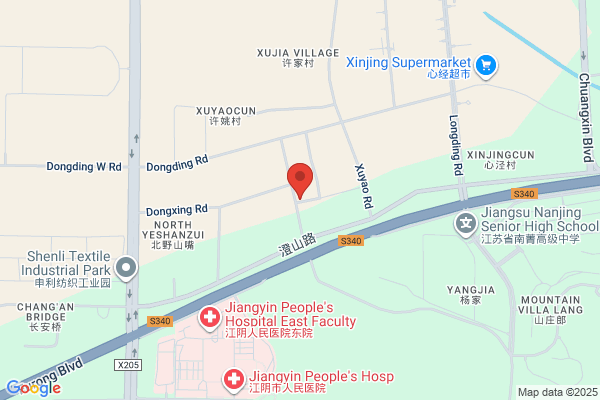
Task: Select the Jiangsu Nanjing Senior High School marker
Action: (x=466, y=224)
